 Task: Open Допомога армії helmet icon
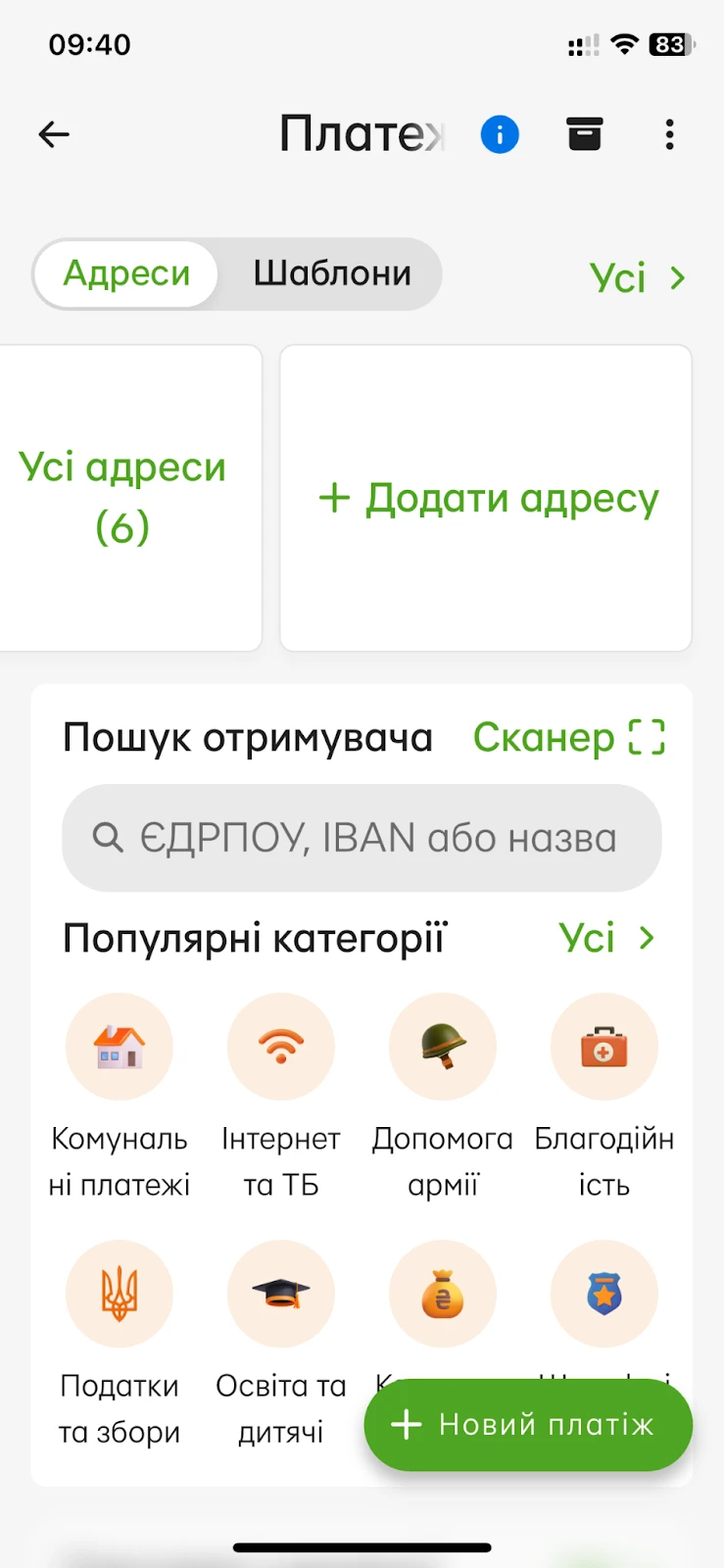click(x=443, y=1046)
